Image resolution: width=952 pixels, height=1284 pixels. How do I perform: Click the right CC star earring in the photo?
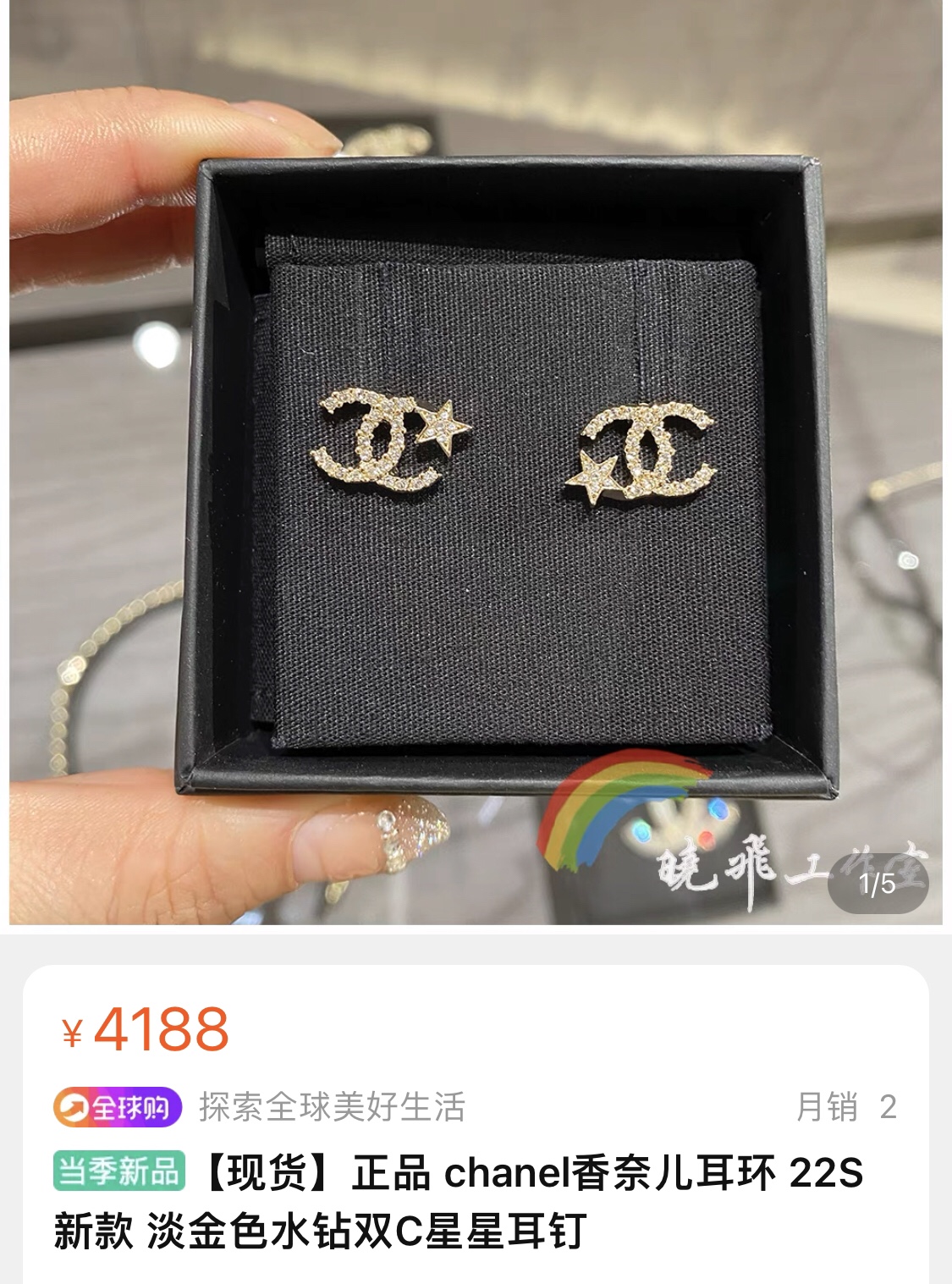coord(647,453)
